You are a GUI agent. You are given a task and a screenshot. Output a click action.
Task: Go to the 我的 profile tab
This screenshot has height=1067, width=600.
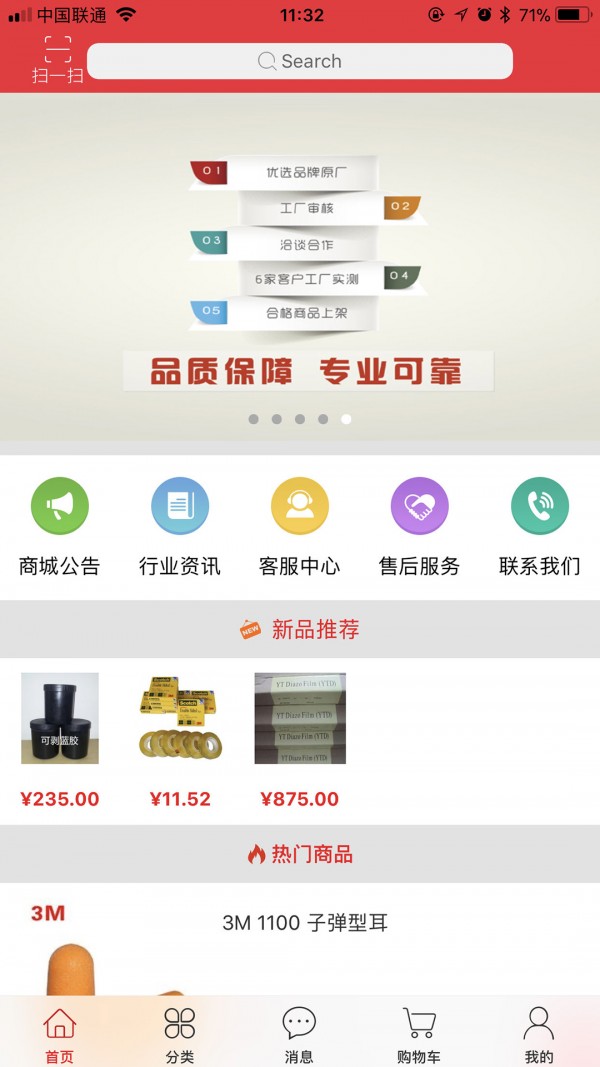point(539,1034)
